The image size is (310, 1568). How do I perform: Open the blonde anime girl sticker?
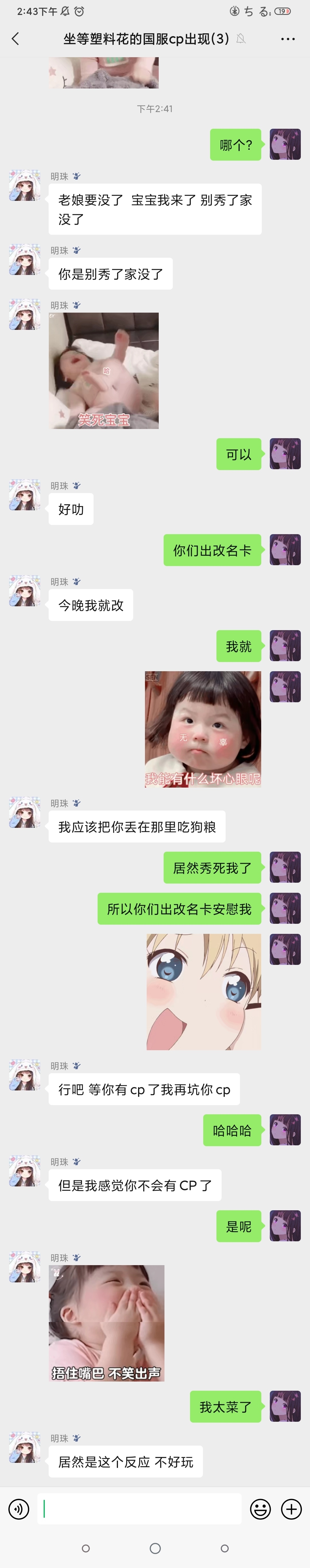(x=203, y=991)
